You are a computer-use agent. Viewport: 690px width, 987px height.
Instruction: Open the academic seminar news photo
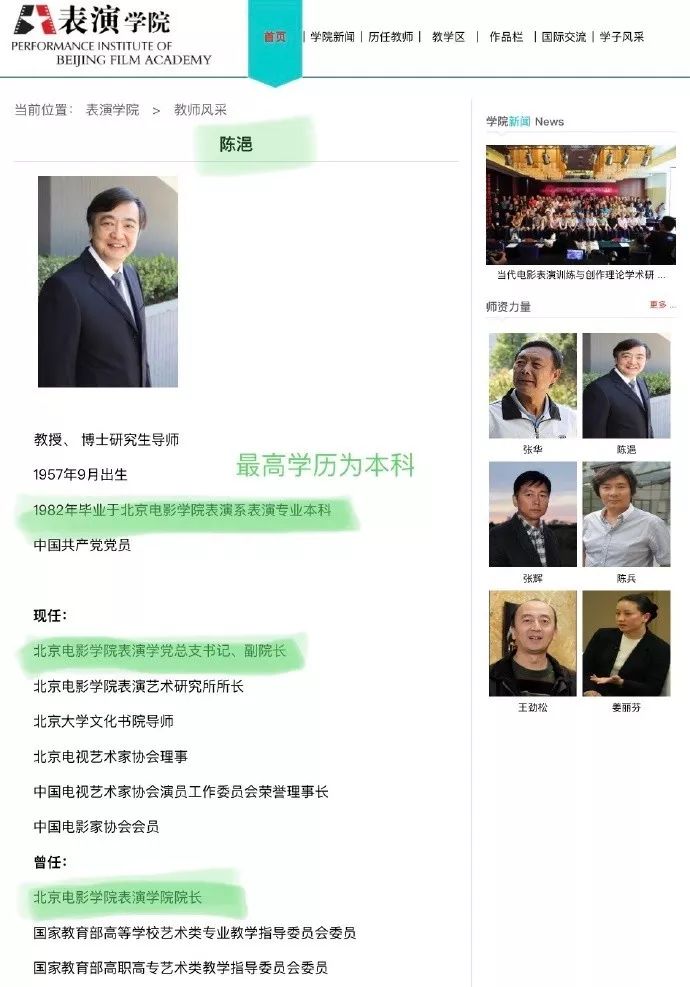coord(580,204)
